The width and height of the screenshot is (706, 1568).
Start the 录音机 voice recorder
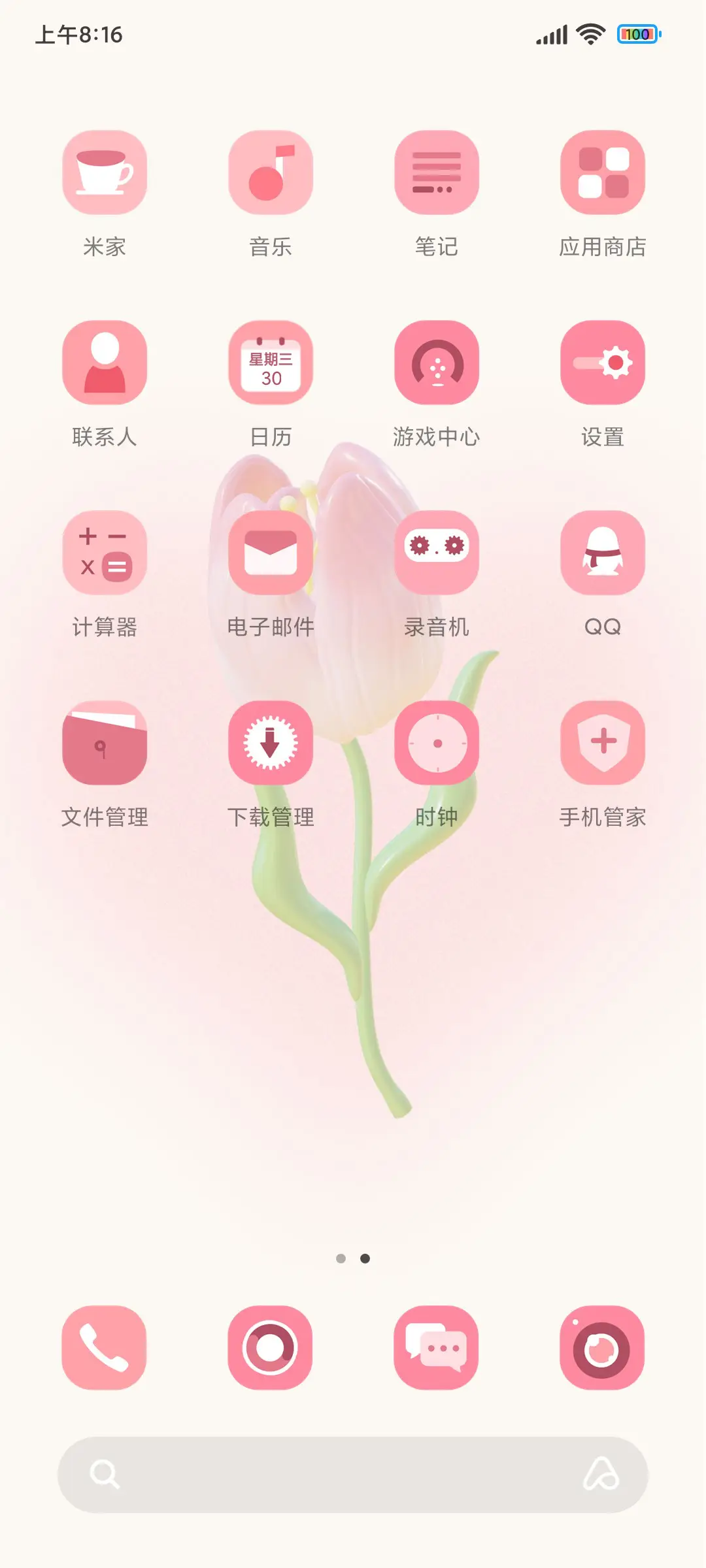[x=437, y=553]
